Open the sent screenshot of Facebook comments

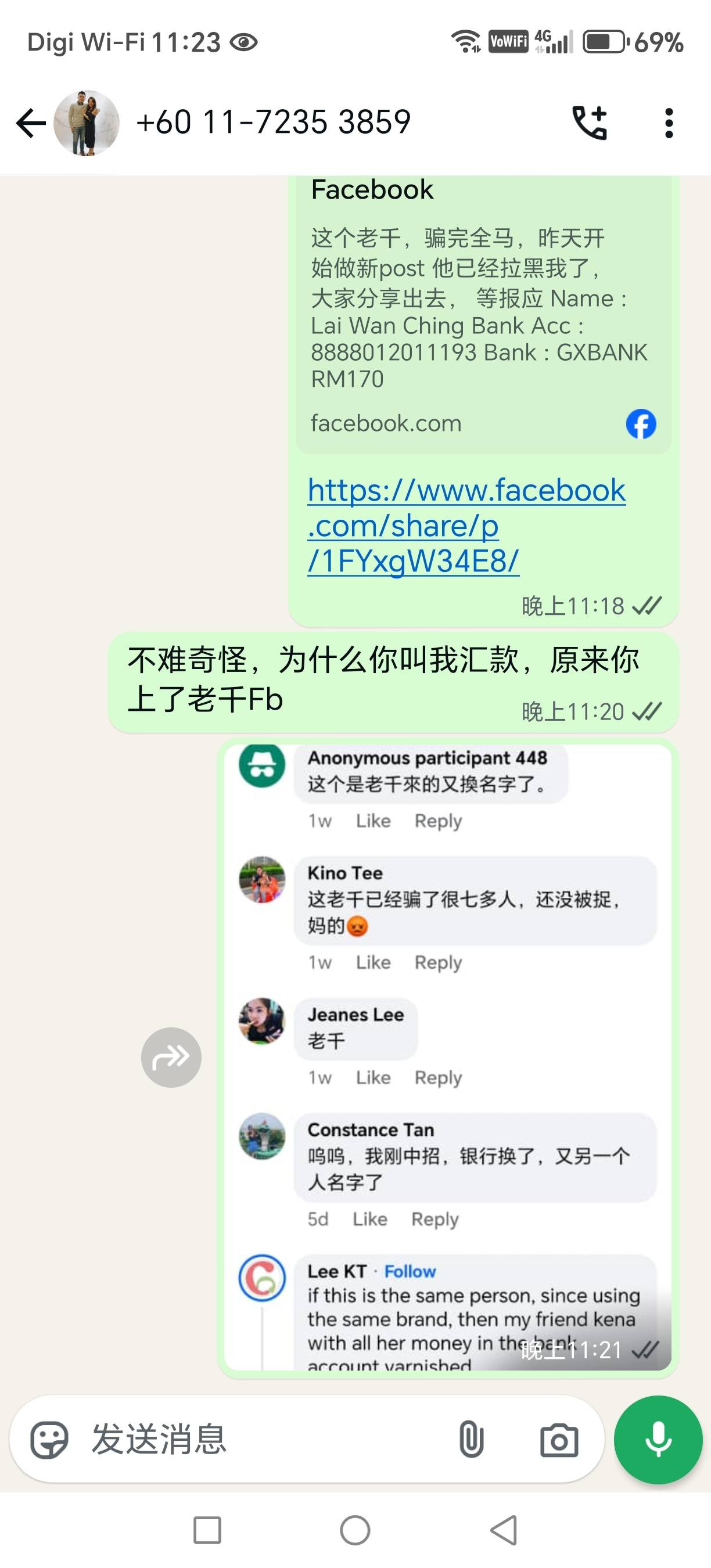[447, 1056]
